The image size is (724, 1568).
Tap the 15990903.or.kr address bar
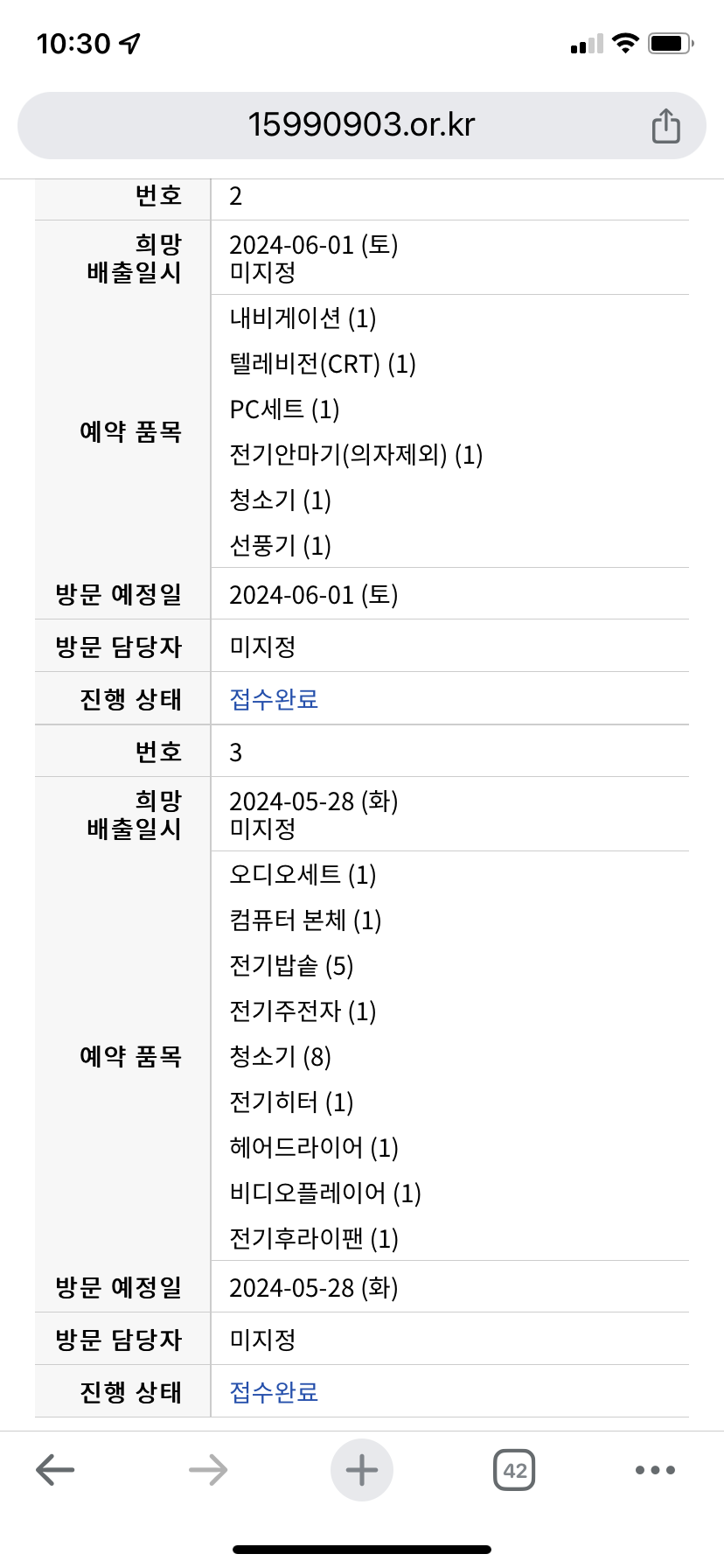(360, 125)
